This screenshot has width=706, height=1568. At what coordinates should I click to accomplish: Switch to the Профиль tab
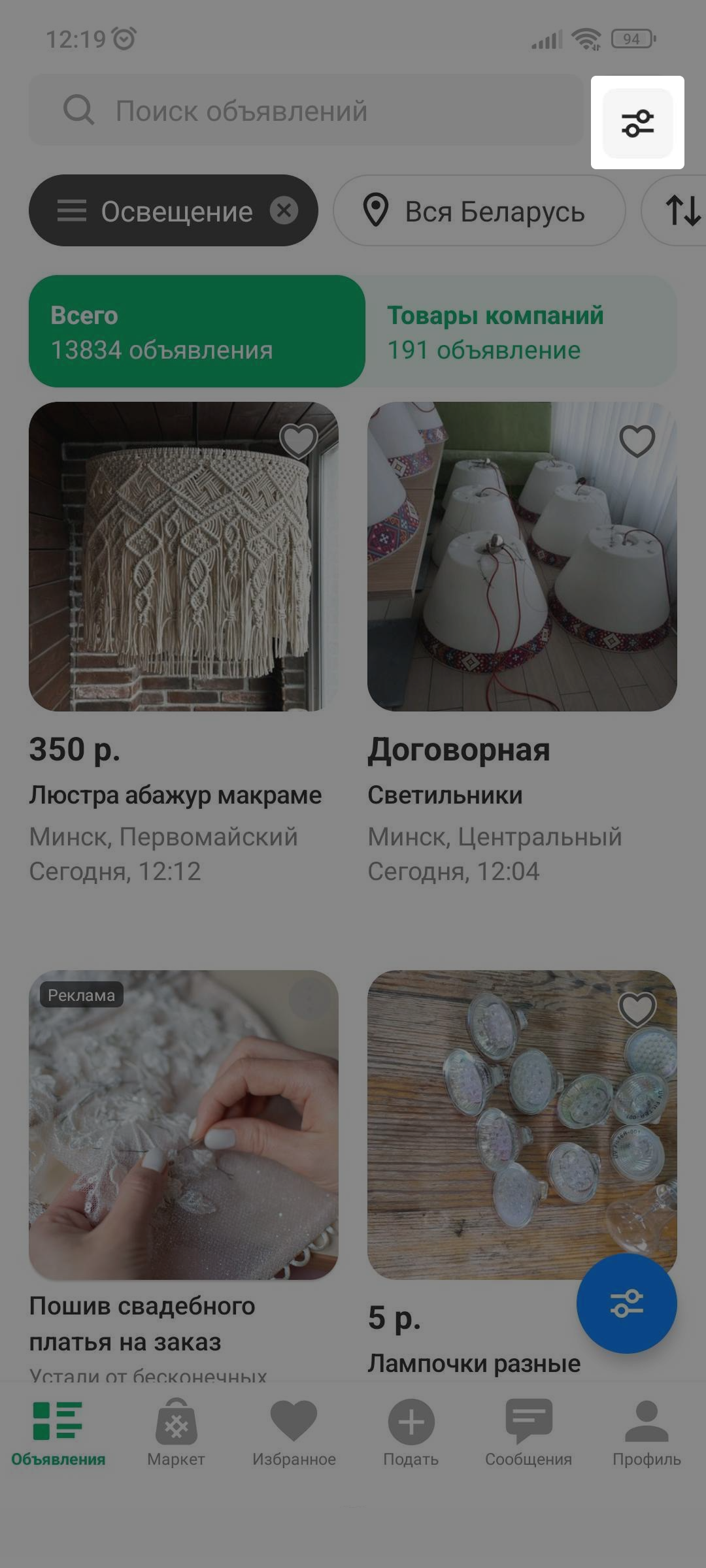pyautogui.click(x=647, y=1432)
